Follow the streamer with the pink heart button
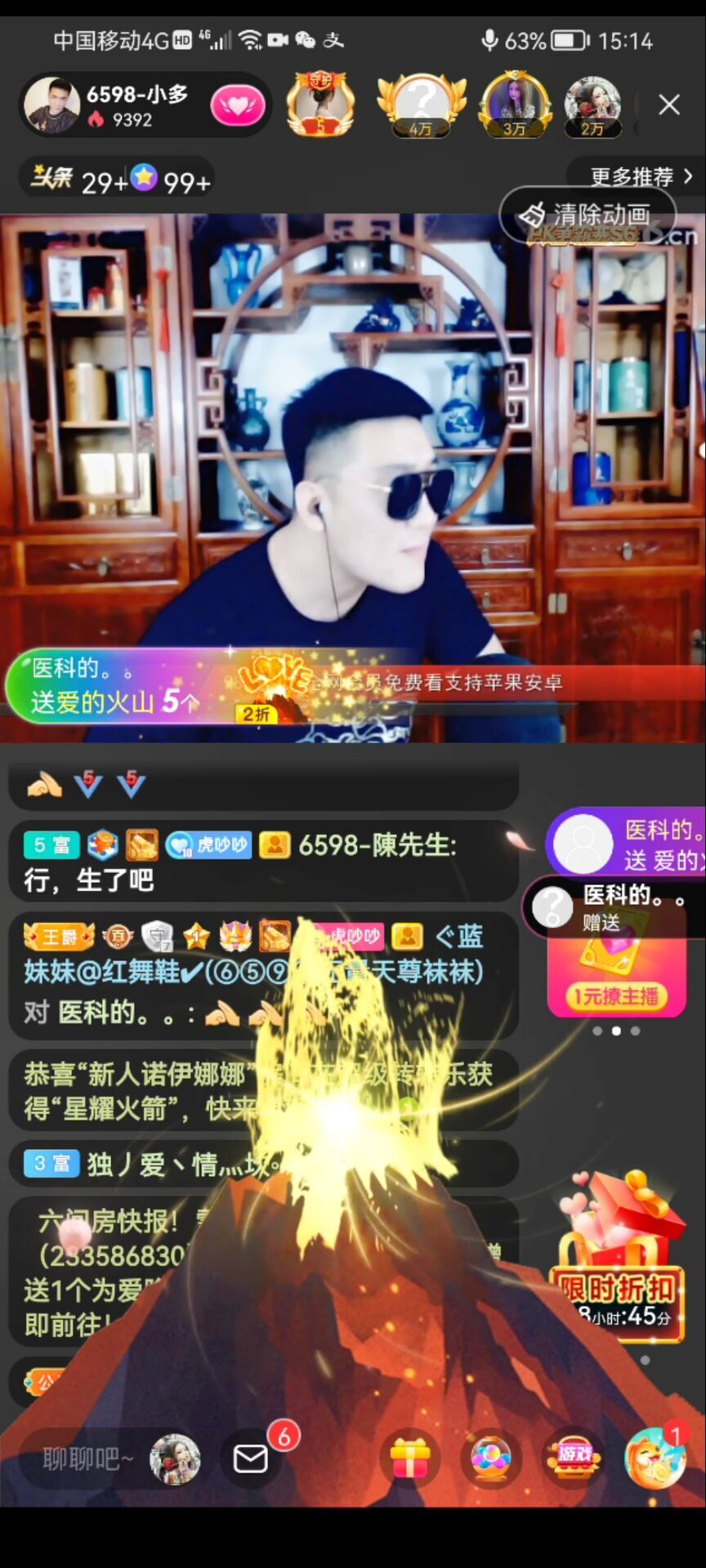 [x=237, y=105]
